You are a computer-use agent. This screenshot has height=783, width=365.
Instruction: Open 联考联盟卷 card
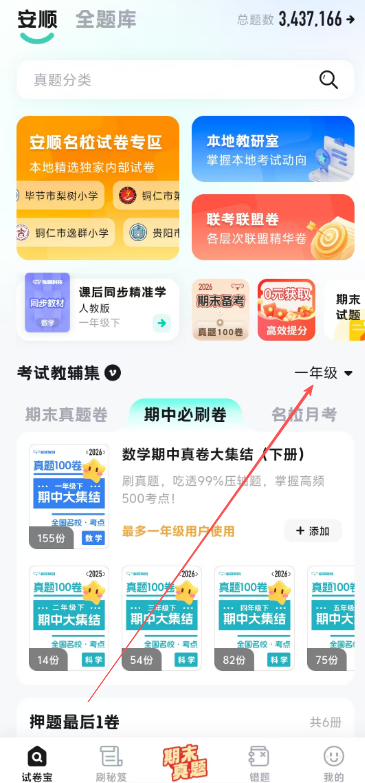[273, 227]
